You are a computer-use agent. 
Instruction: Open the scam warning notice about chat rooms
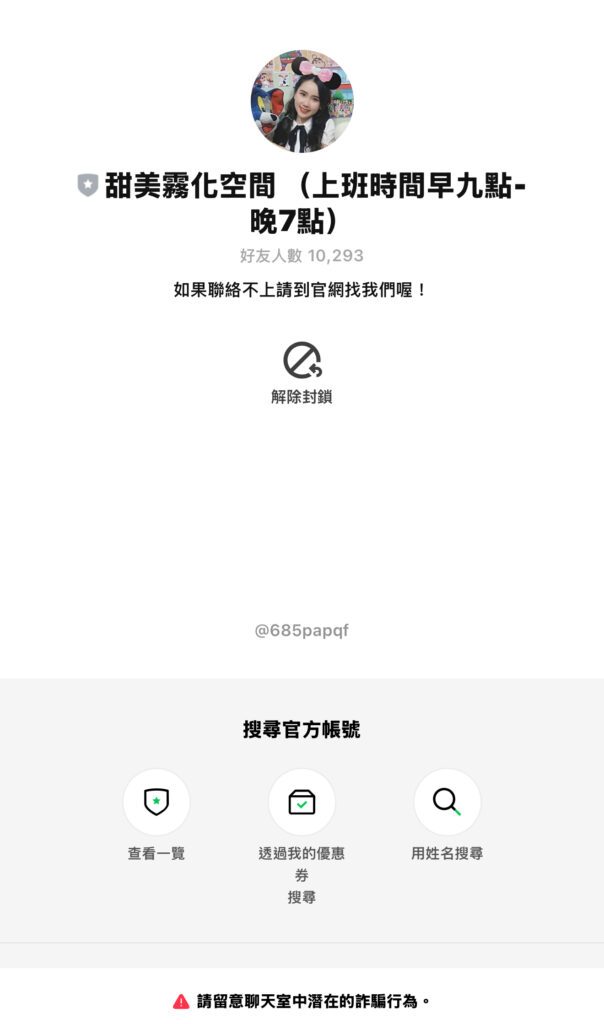coord(301,1000)
